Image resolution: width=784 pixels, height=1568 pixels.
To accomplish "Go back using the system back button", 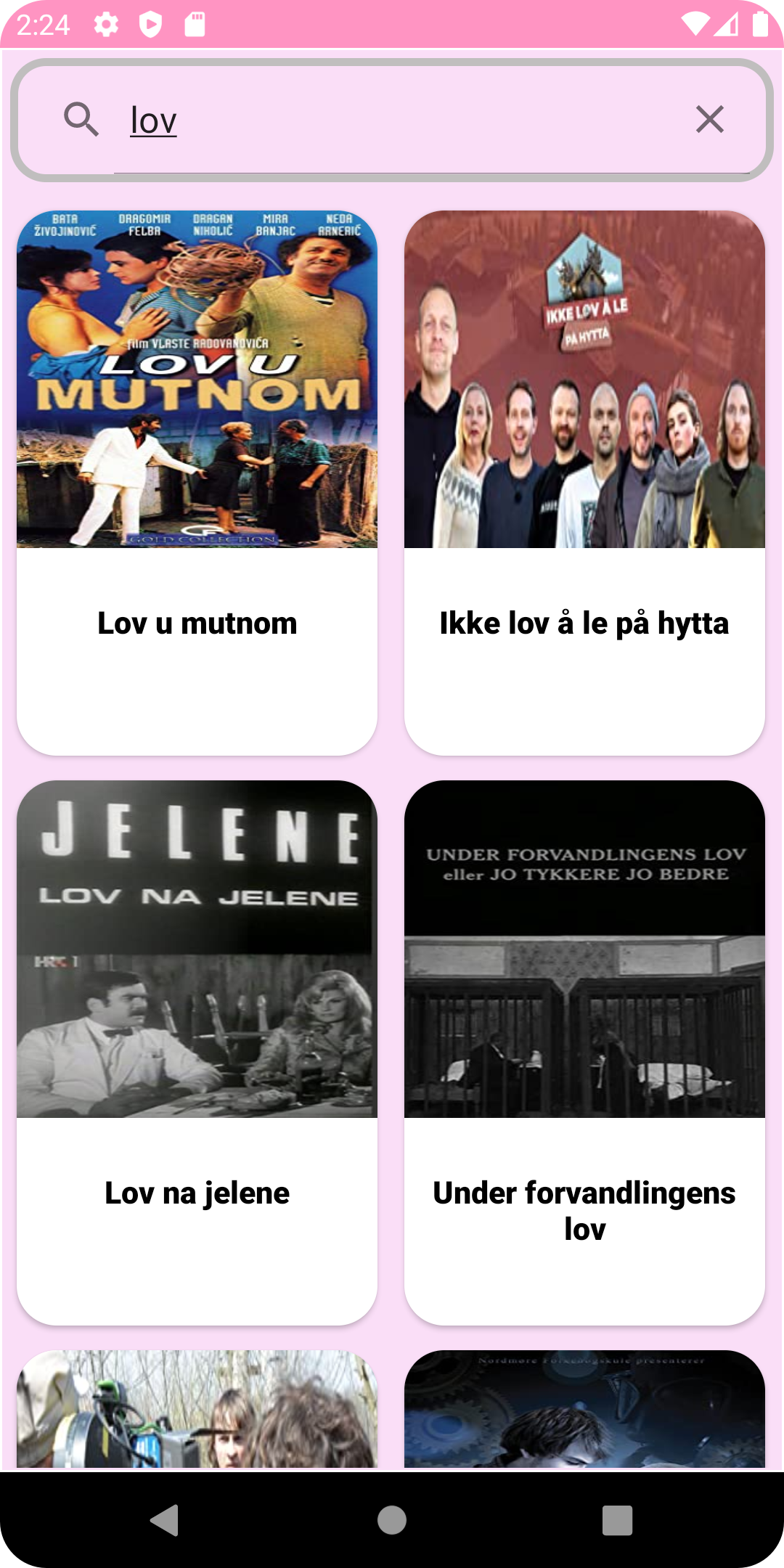I will coord(166,1519).
